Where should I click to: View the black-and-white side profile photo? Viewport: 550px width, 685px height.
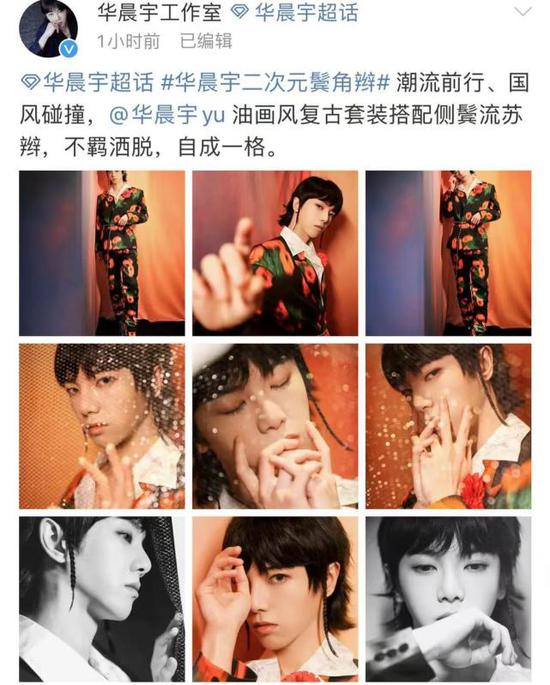(x=102, y=599)
